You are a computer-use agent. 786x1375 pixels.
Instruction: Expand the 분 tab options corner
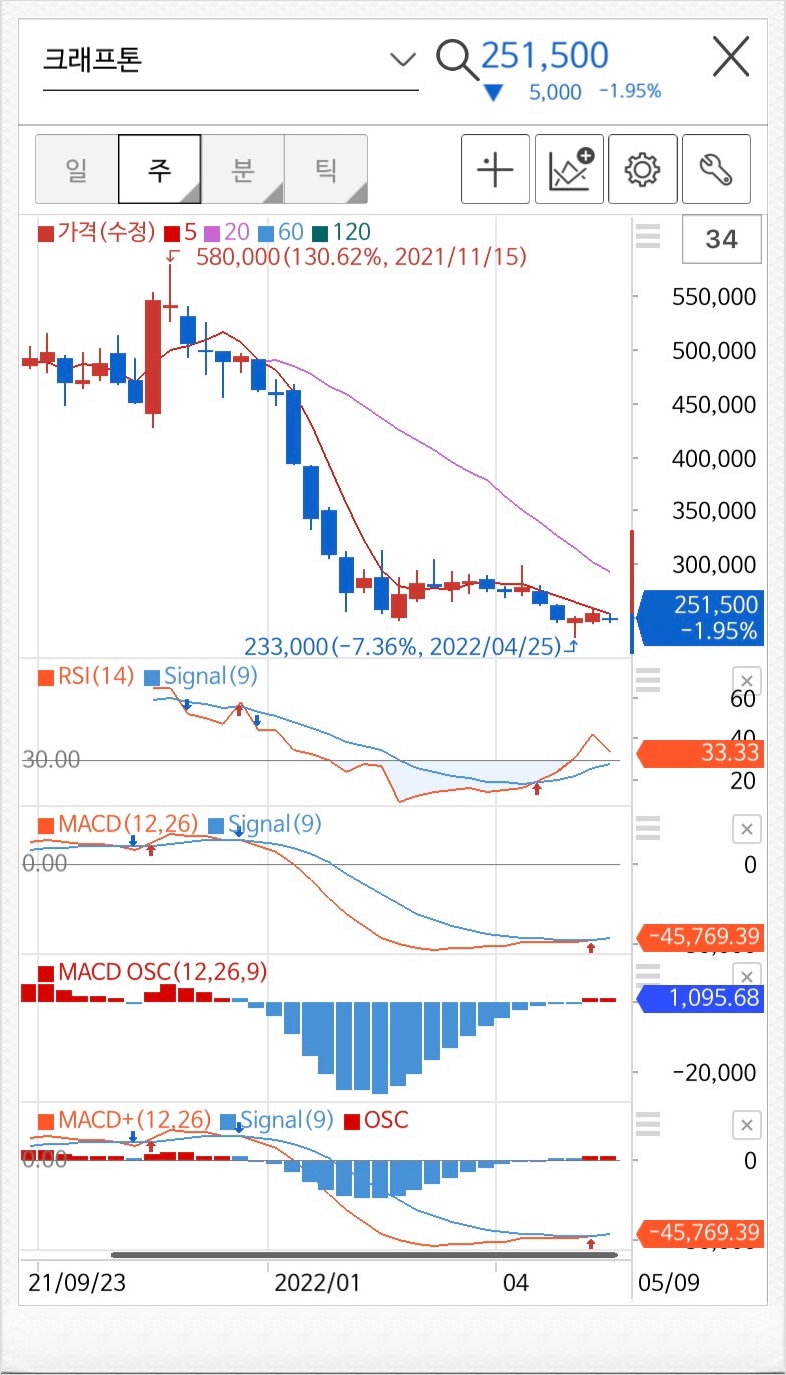[x=274, y=192]
